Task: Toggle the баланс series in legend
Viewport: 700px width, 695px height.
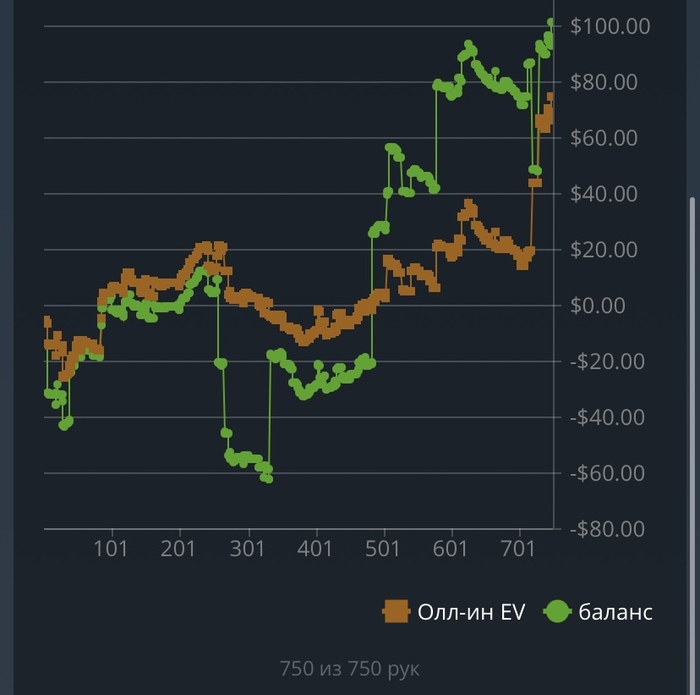Action: pyautogui.click(x=599, y=611)
